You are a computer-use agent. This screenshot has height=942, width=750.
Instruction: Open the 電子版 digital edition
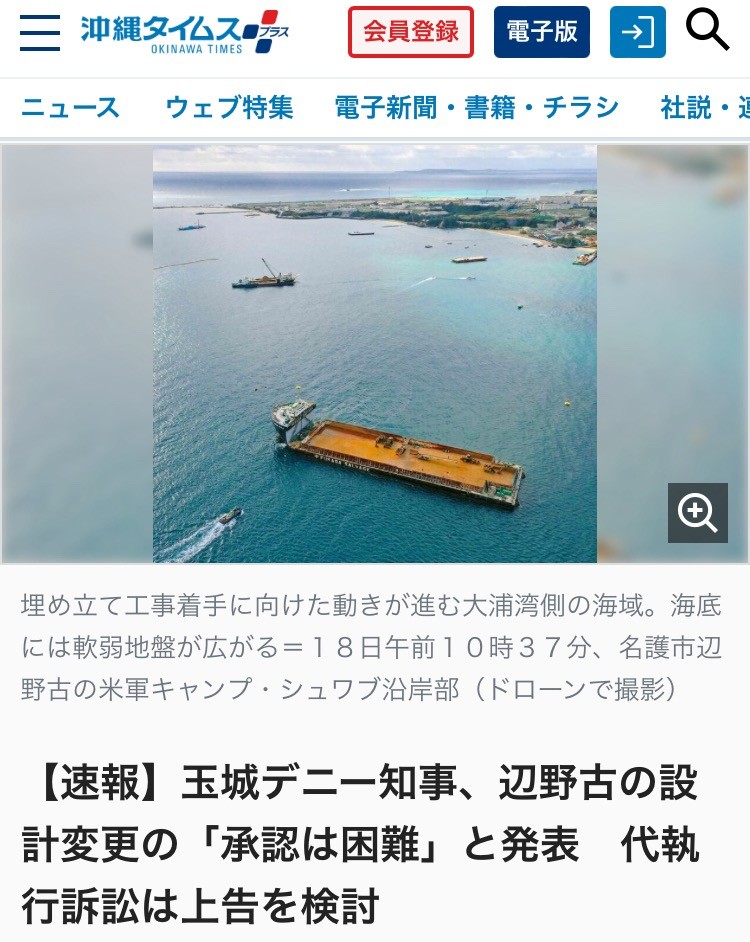541,32
